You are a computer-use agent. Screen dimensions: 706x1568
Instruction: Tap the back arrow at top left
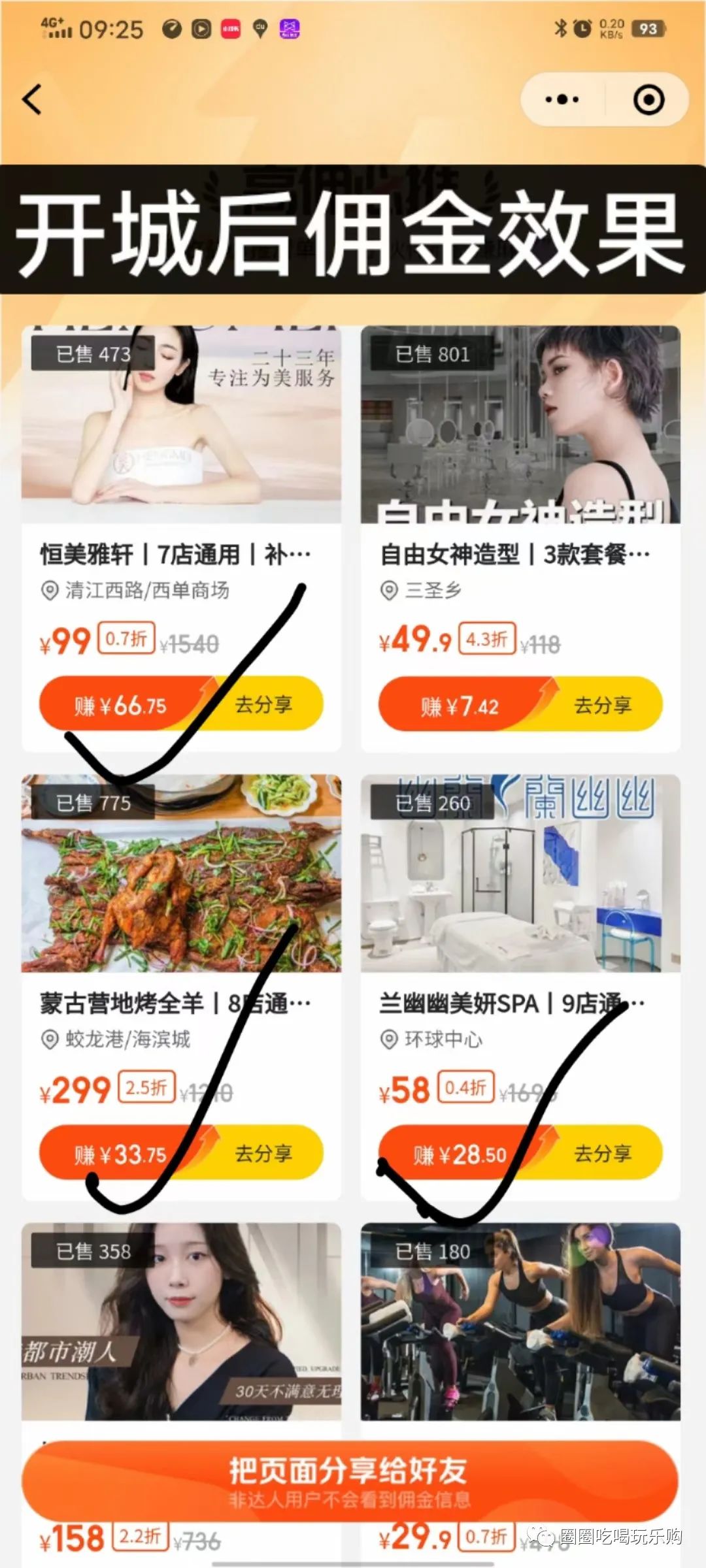pos(31,98)
